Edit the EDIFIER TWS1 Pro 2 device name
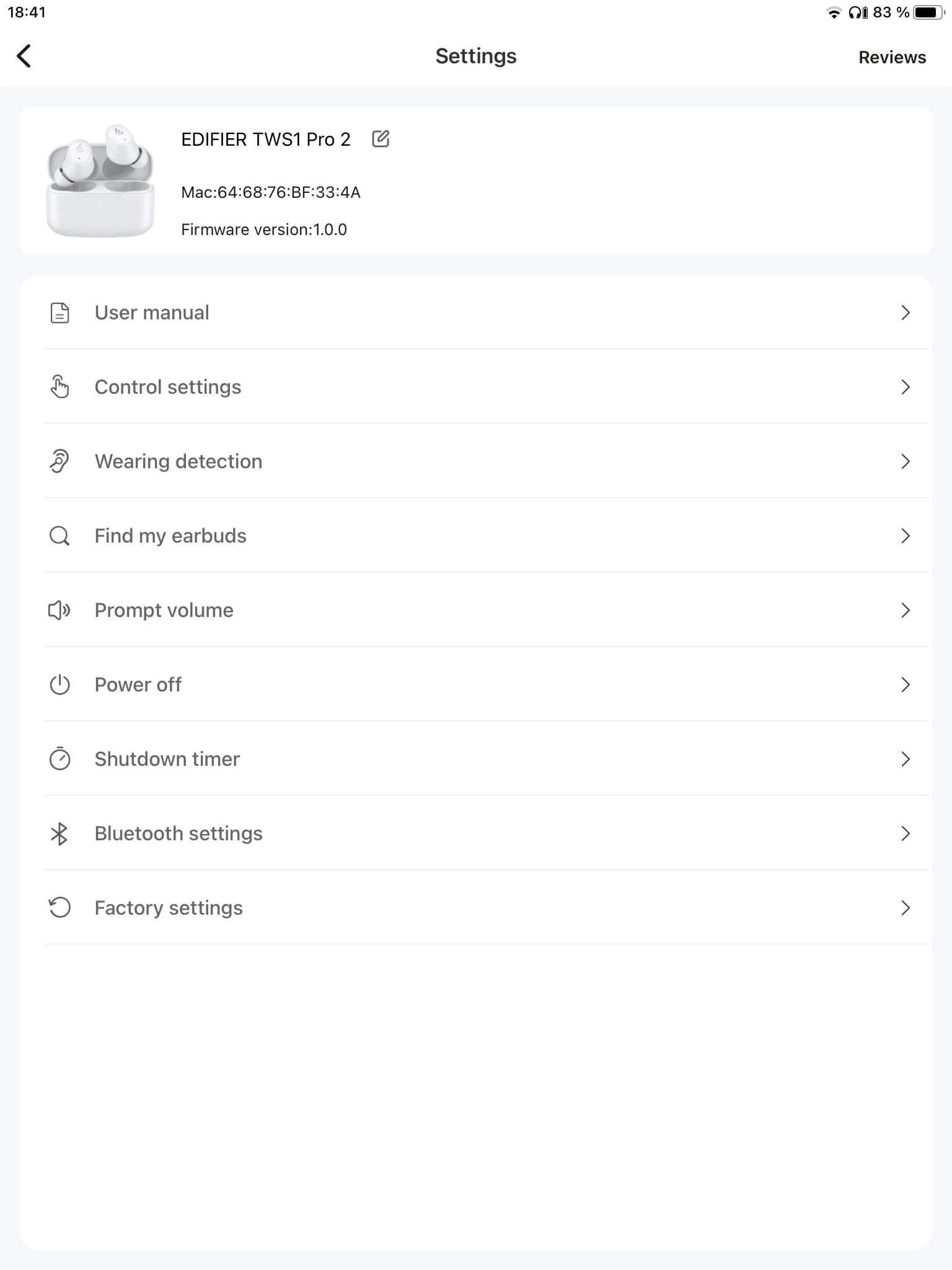 coord(381,139)
